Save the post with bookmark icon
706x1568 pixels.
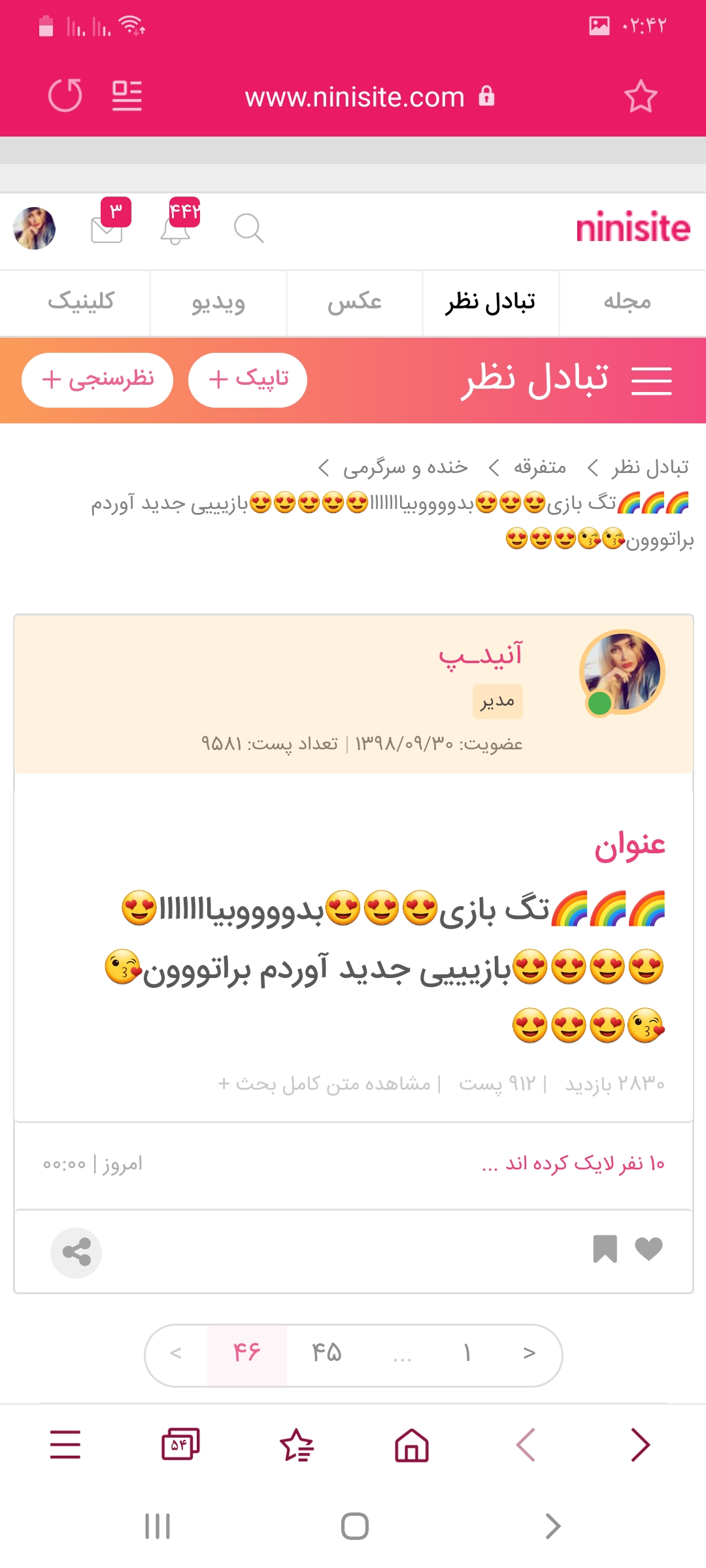(x=605, y=1249)
